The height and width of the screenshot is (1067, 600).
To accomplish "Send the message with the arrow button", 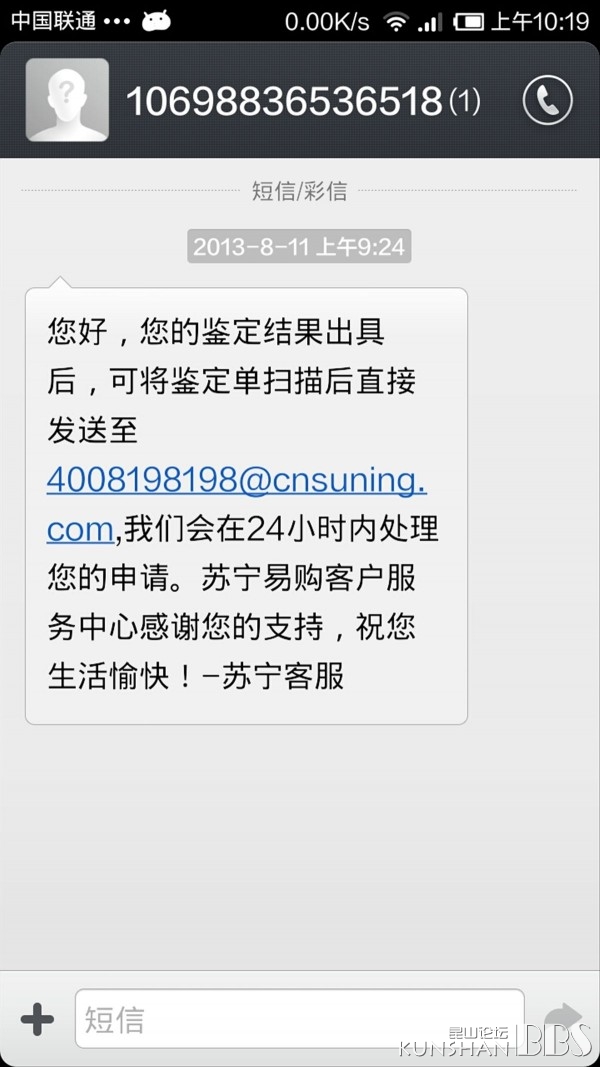I will point(563,1018).
